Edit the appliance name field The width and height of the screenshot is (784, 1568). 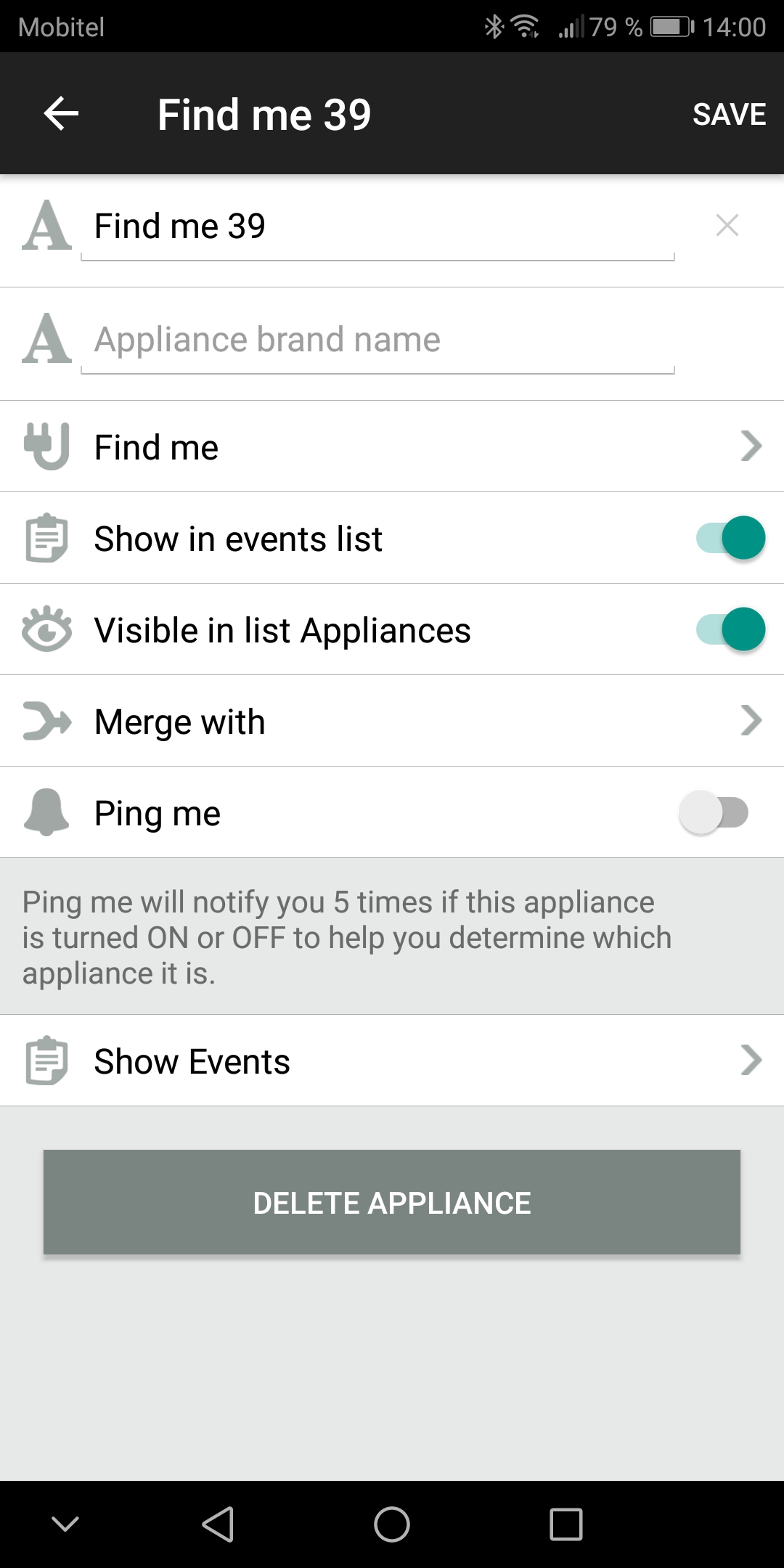377,226
